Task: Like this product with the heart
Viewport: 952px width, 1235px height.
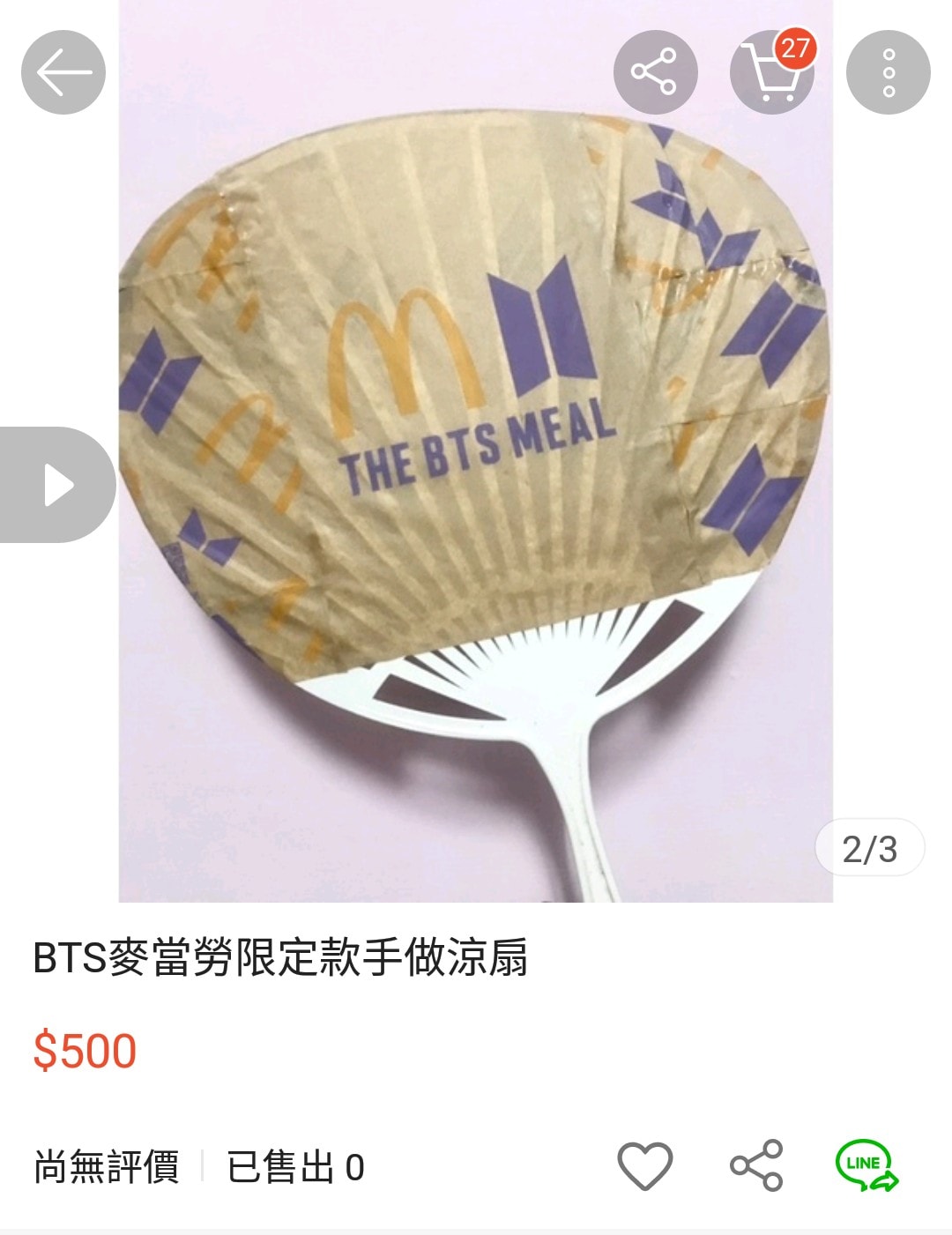Action: pyautogui.click(x=645, y=1165)
